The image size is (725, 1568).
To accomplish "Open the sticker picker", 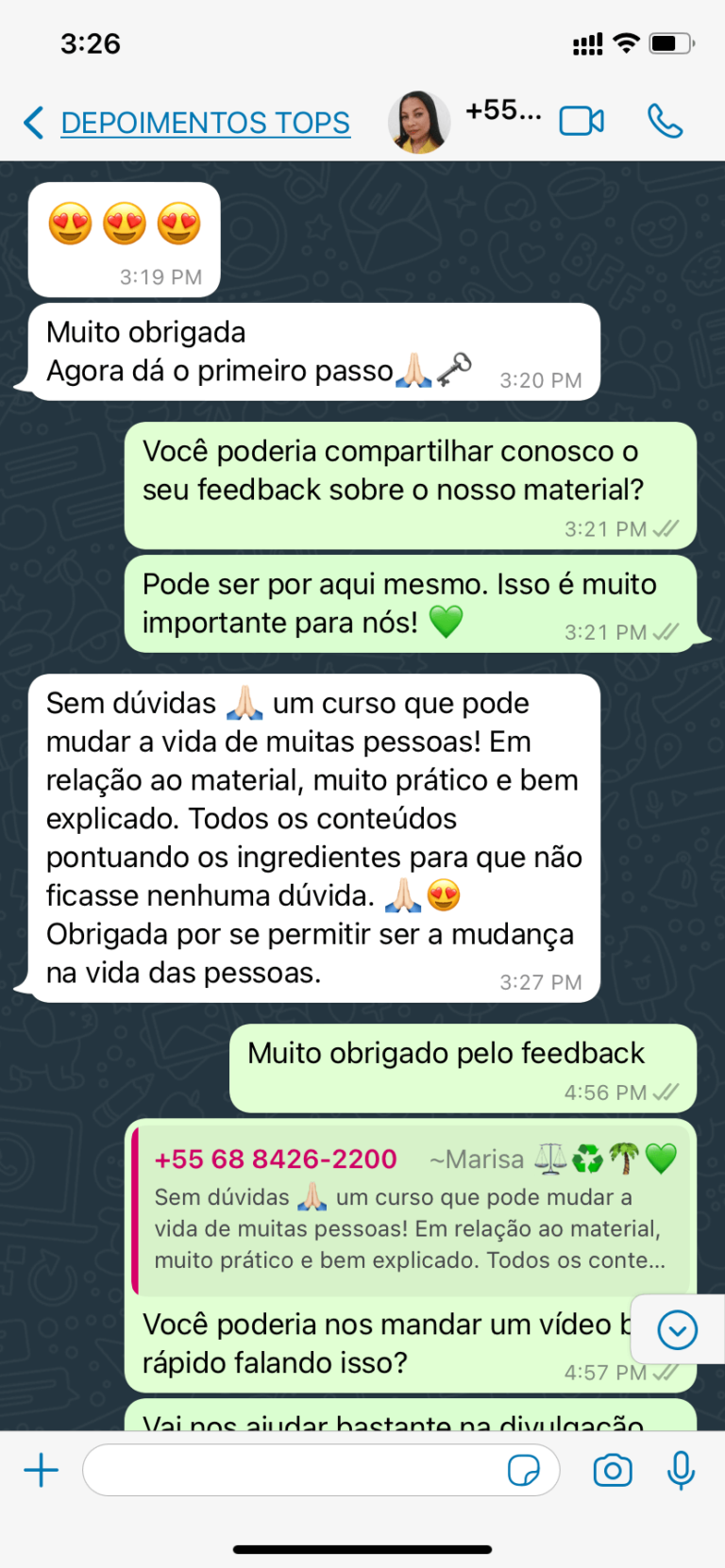I will pyautogui.click(x=523, y=1470).
